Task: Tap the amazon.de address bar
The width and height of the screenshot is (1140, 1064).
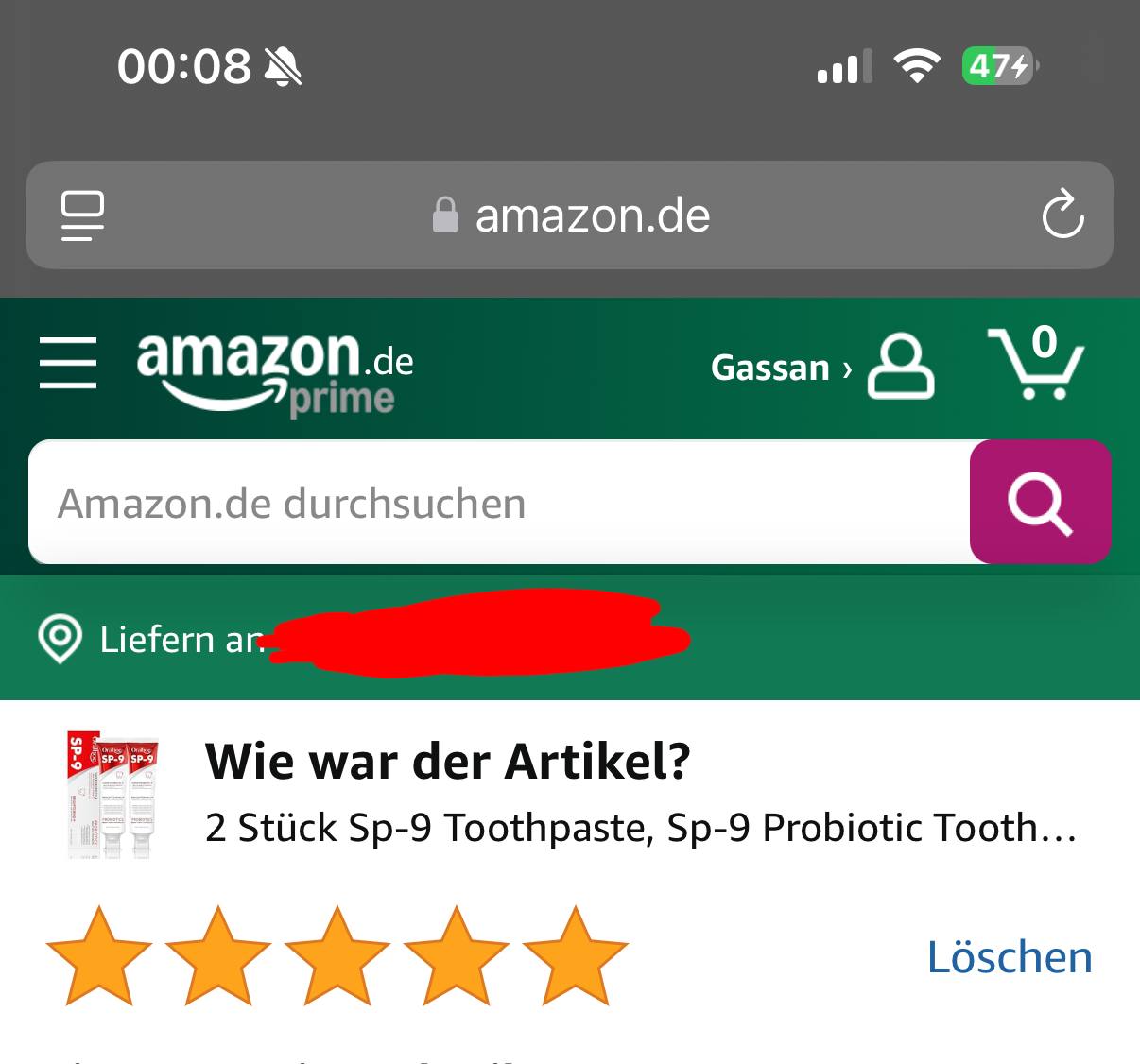Action: [x=571, y=215]
